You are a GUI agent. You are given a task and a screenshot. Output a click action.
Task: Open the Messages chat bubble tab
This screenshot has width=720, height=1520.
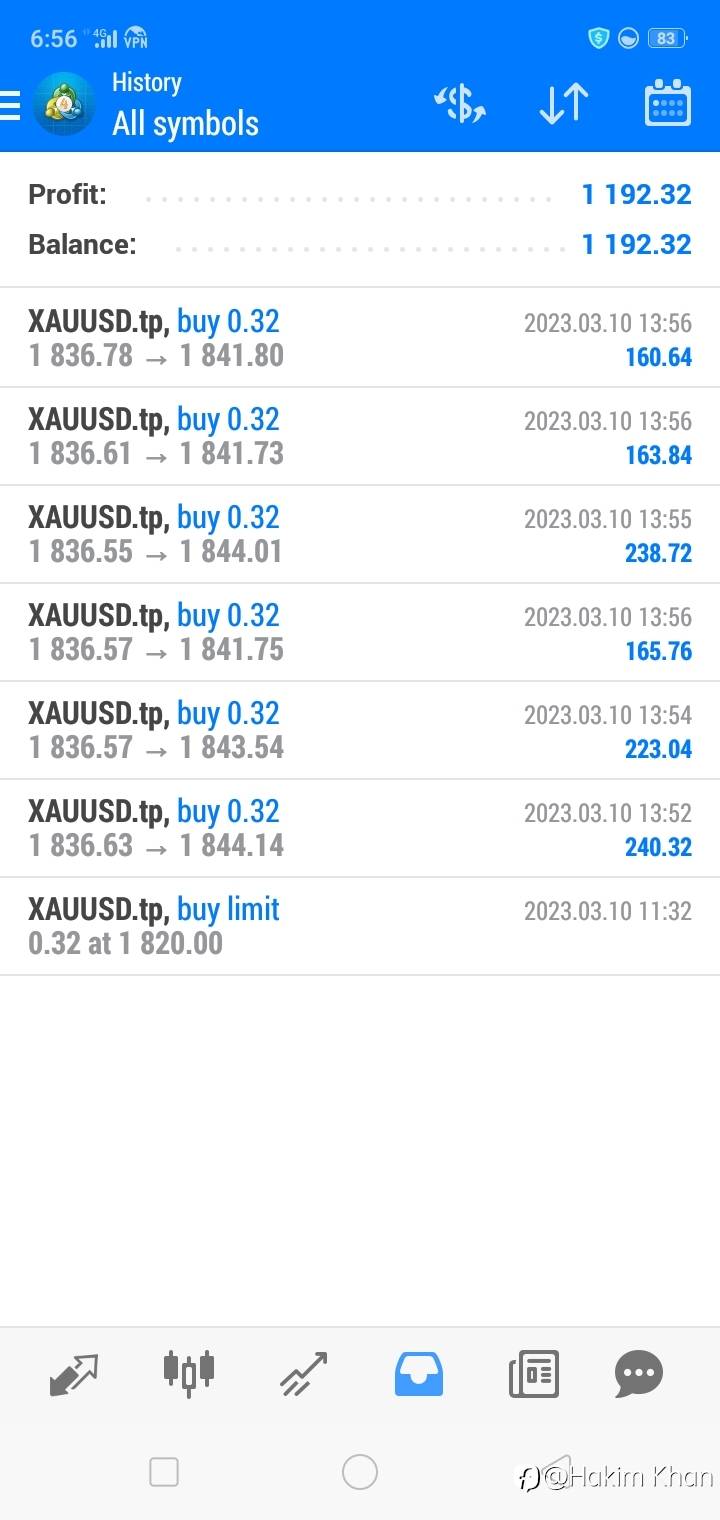pyautogui.click(x=639, y=1374)
